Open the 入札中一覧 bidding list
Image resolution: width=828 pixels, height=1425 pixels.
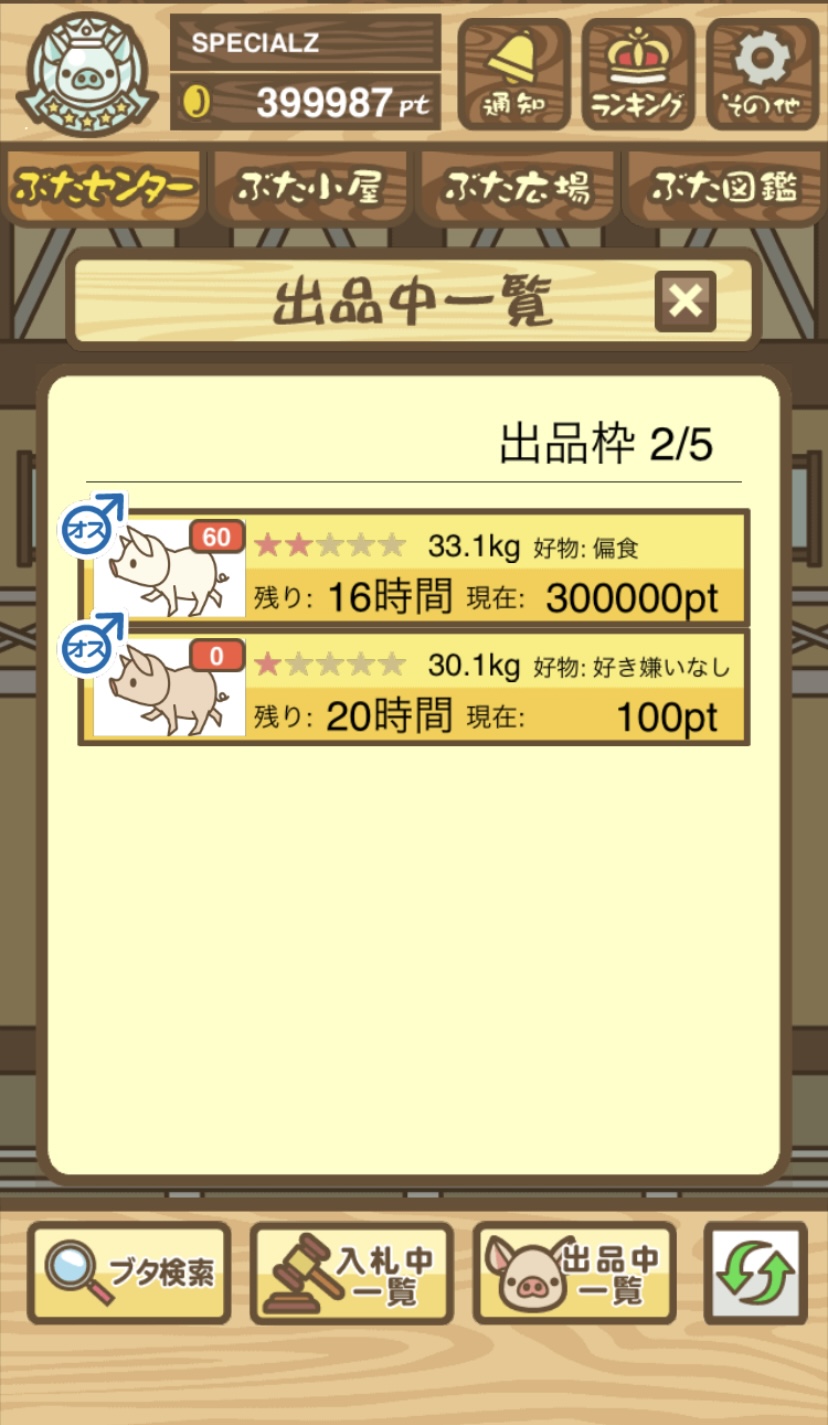[352, 1273]
